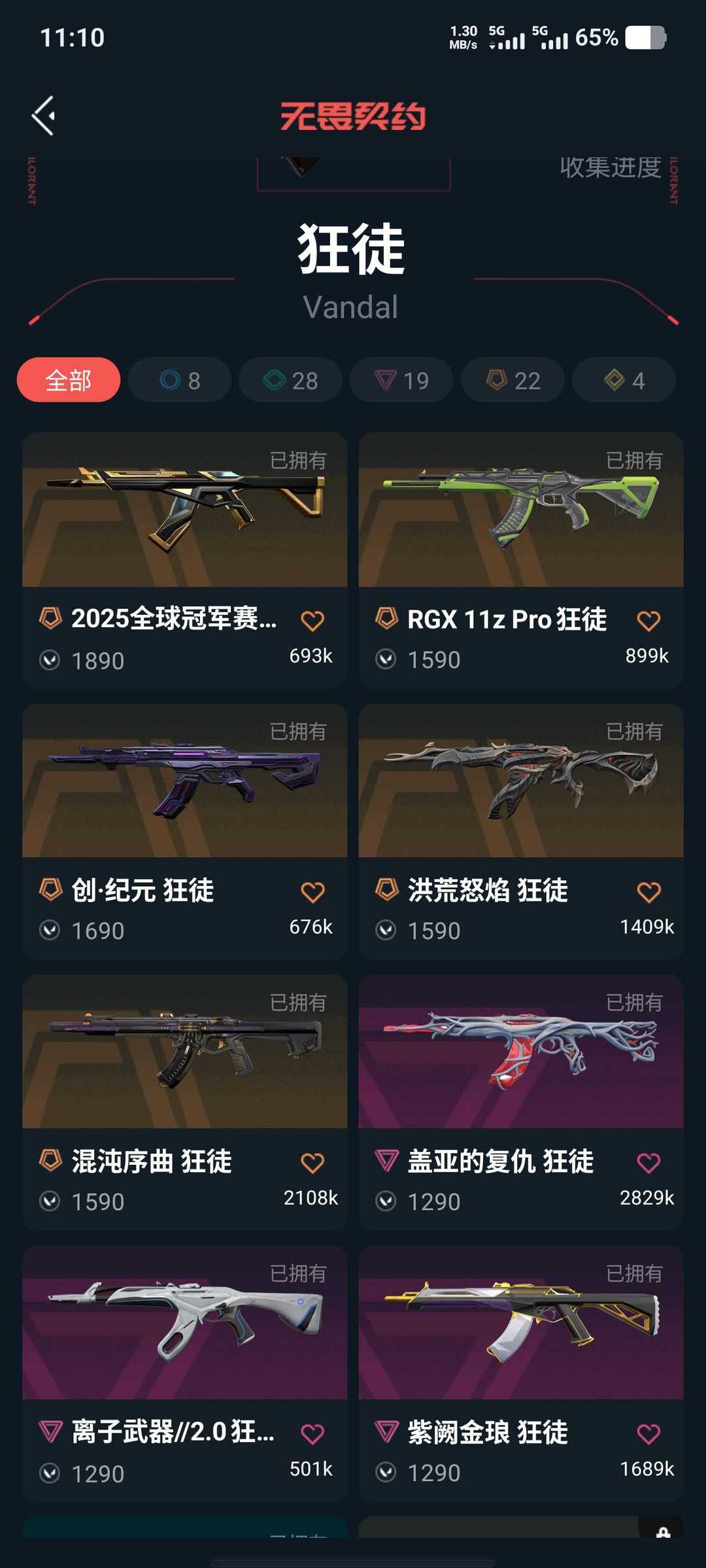The image size is (706, 1568).
Task: Select the gold rarity filter showing 4
Action: pyautogui.click(x=623, y=380)
